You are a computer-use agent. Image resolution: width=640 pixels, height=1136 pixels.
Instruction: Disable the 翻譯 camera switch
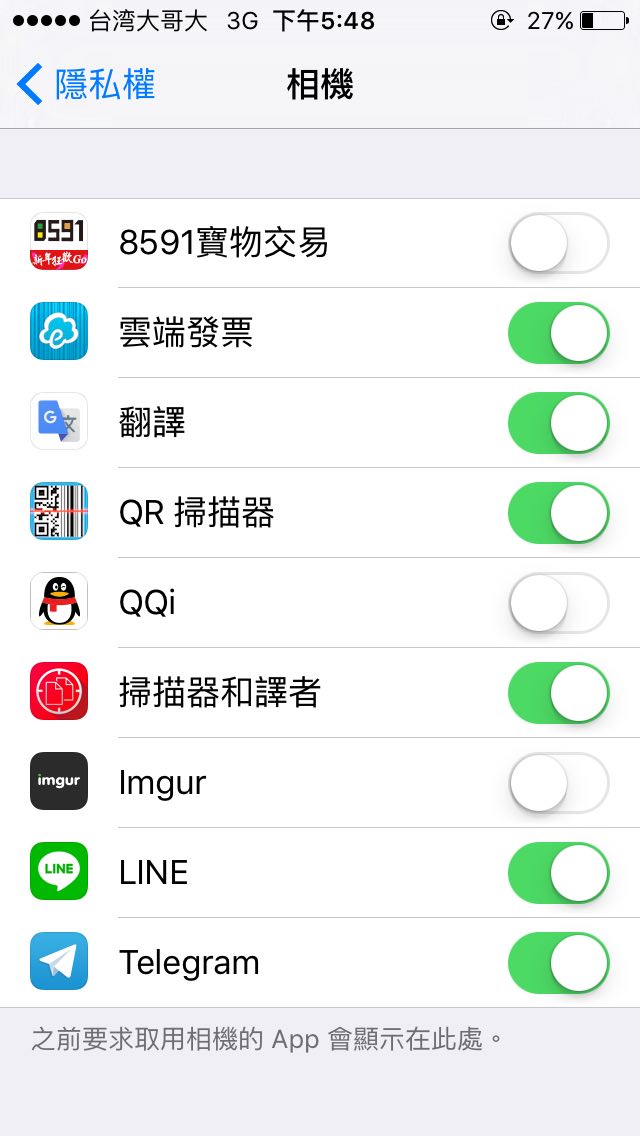[x=558, y=423]
